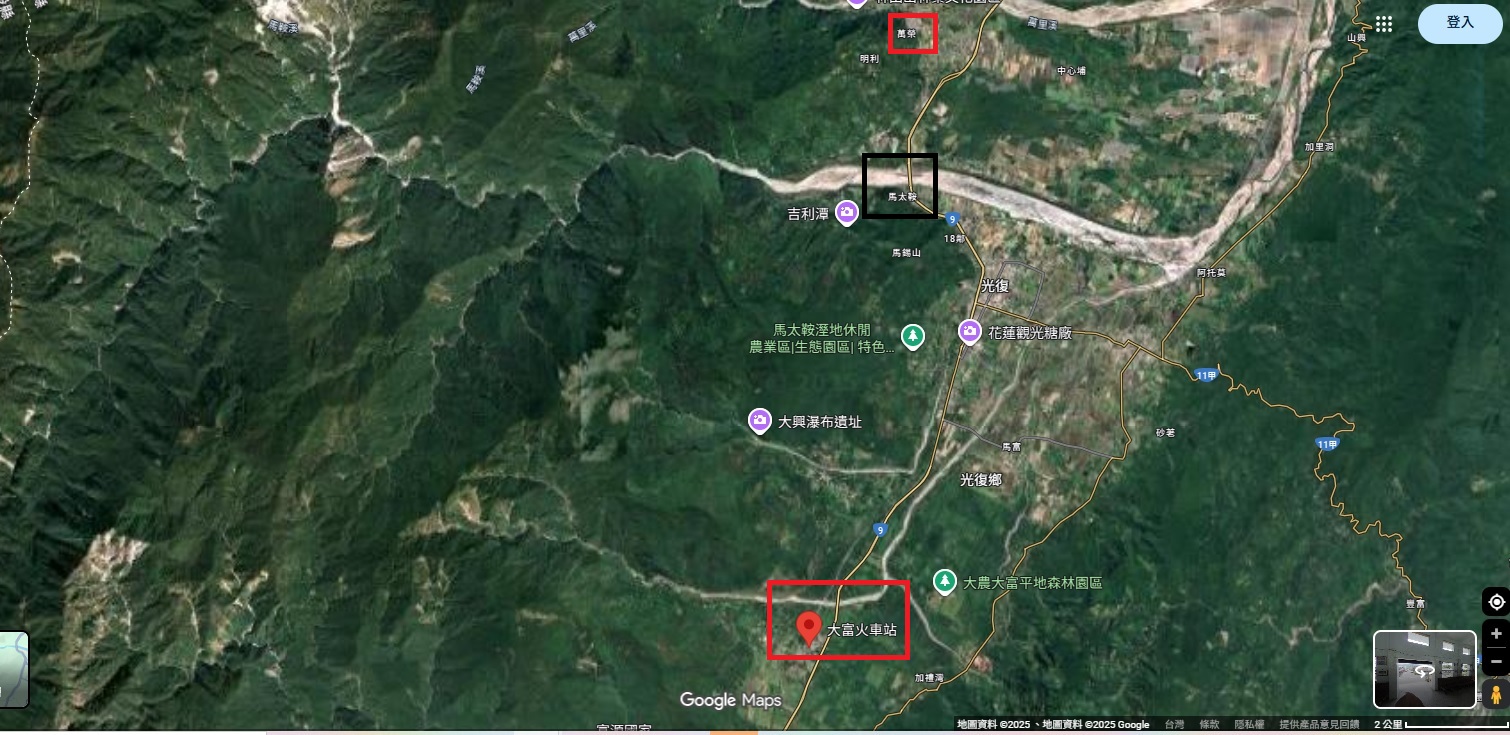The image size is (1510, 735).
Task: Zoom out of the map
Action: 1496,661
